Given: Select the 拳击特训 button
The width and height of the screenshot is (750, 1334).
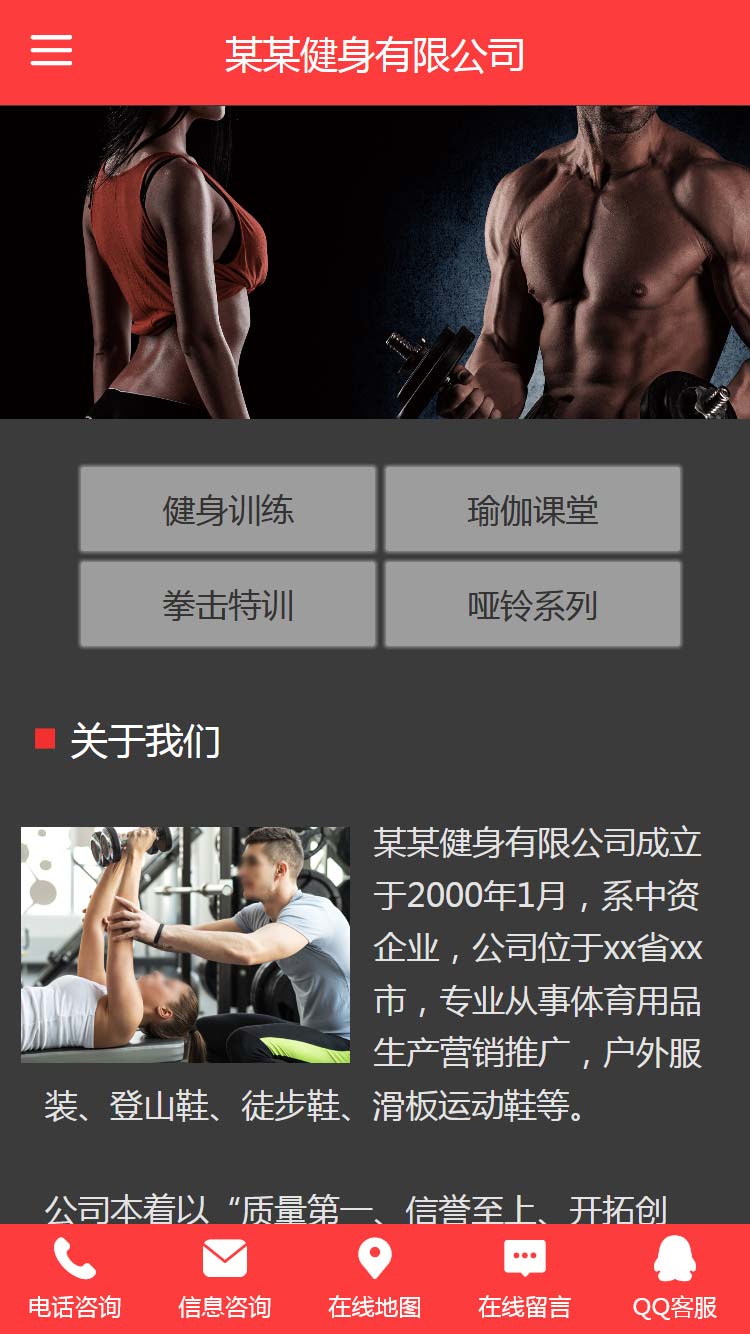Looking at the screenshot, I should tap(228, 604).
